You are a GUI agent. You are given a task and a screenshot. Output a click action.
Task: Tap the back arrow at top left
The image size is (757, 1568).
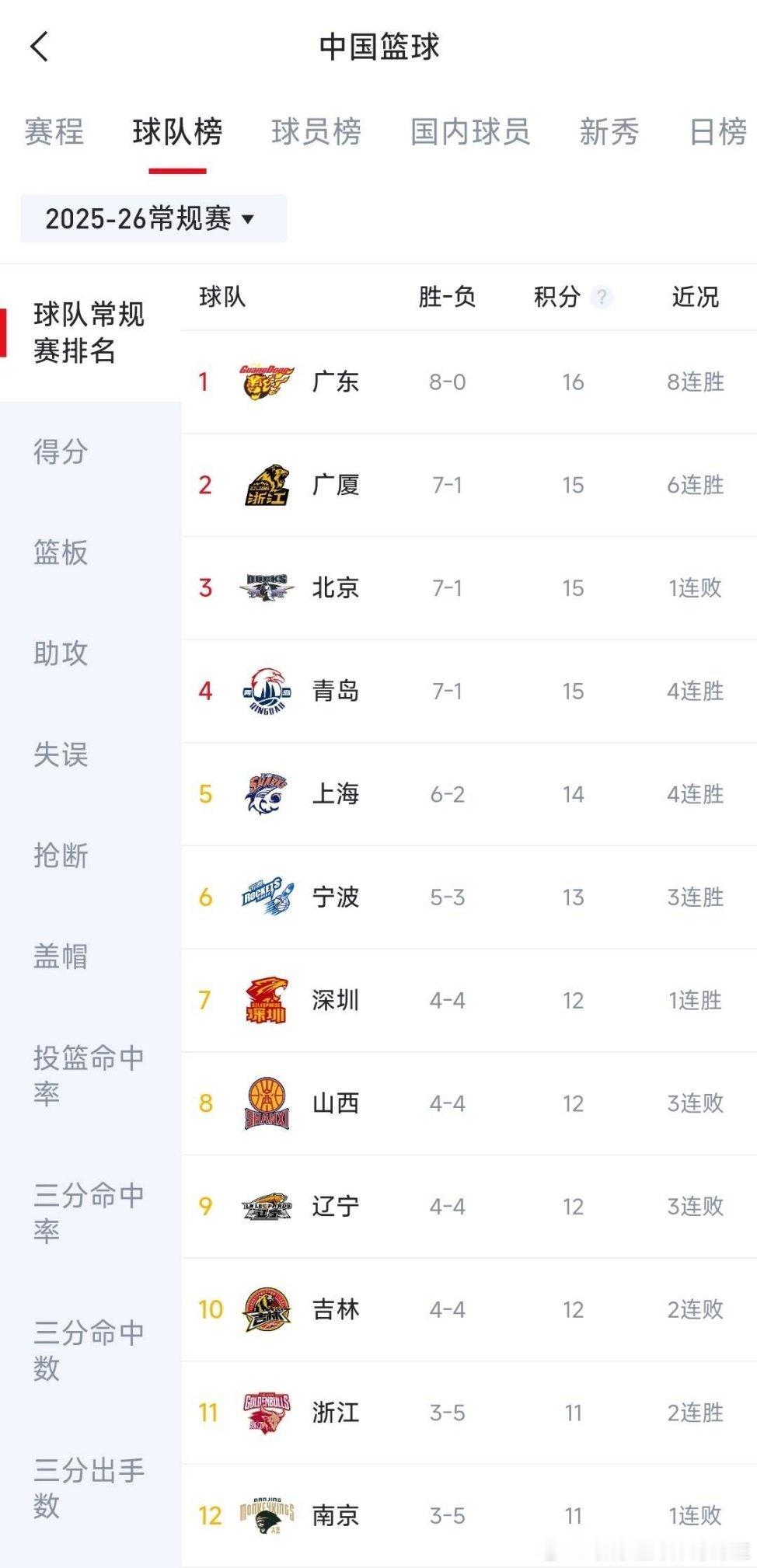(x=37, y=47)
